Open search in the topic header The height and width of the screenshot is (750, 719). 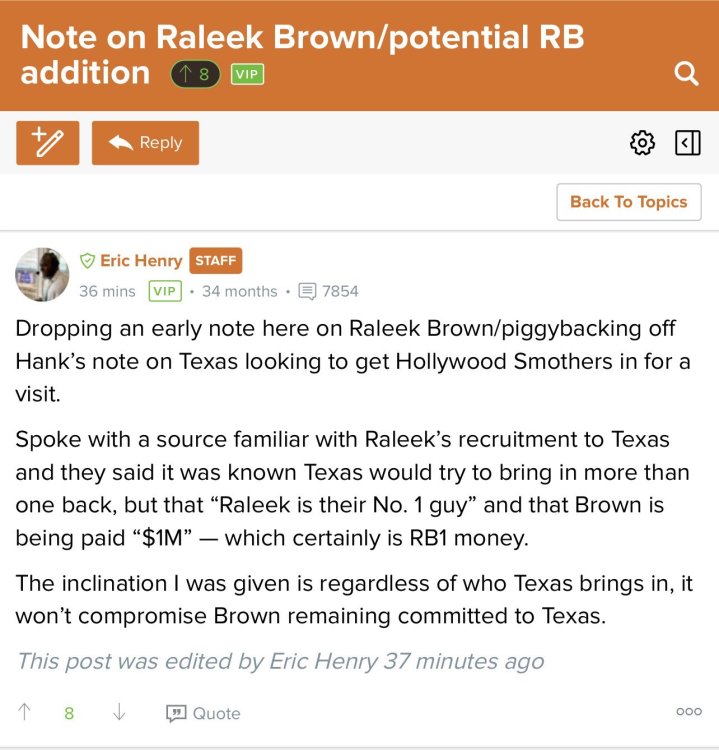pyautogui.click(x=686, y=74)
